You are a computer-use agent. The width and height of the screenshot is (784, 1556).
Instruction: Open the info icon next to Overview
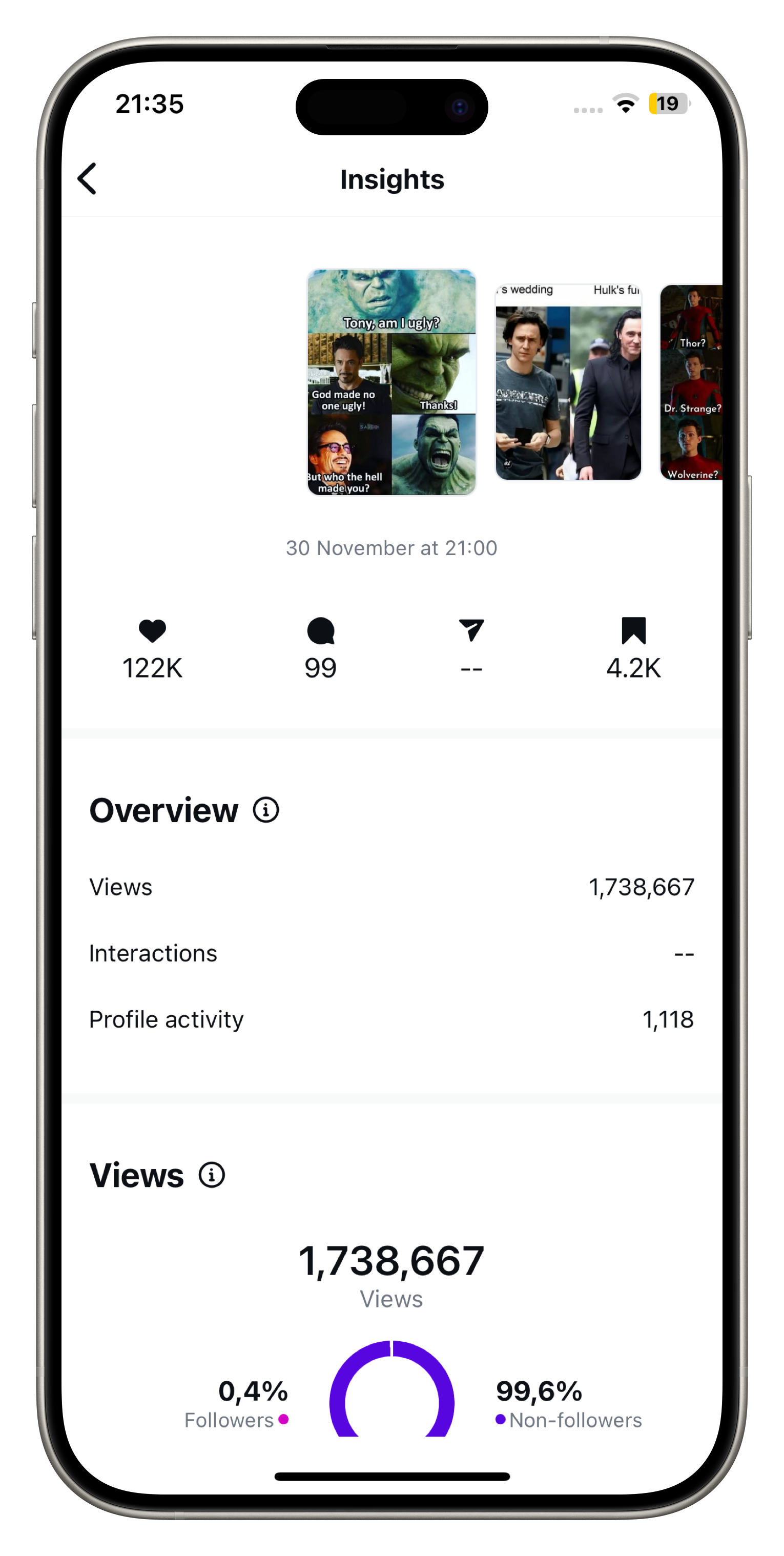point(266,809)
